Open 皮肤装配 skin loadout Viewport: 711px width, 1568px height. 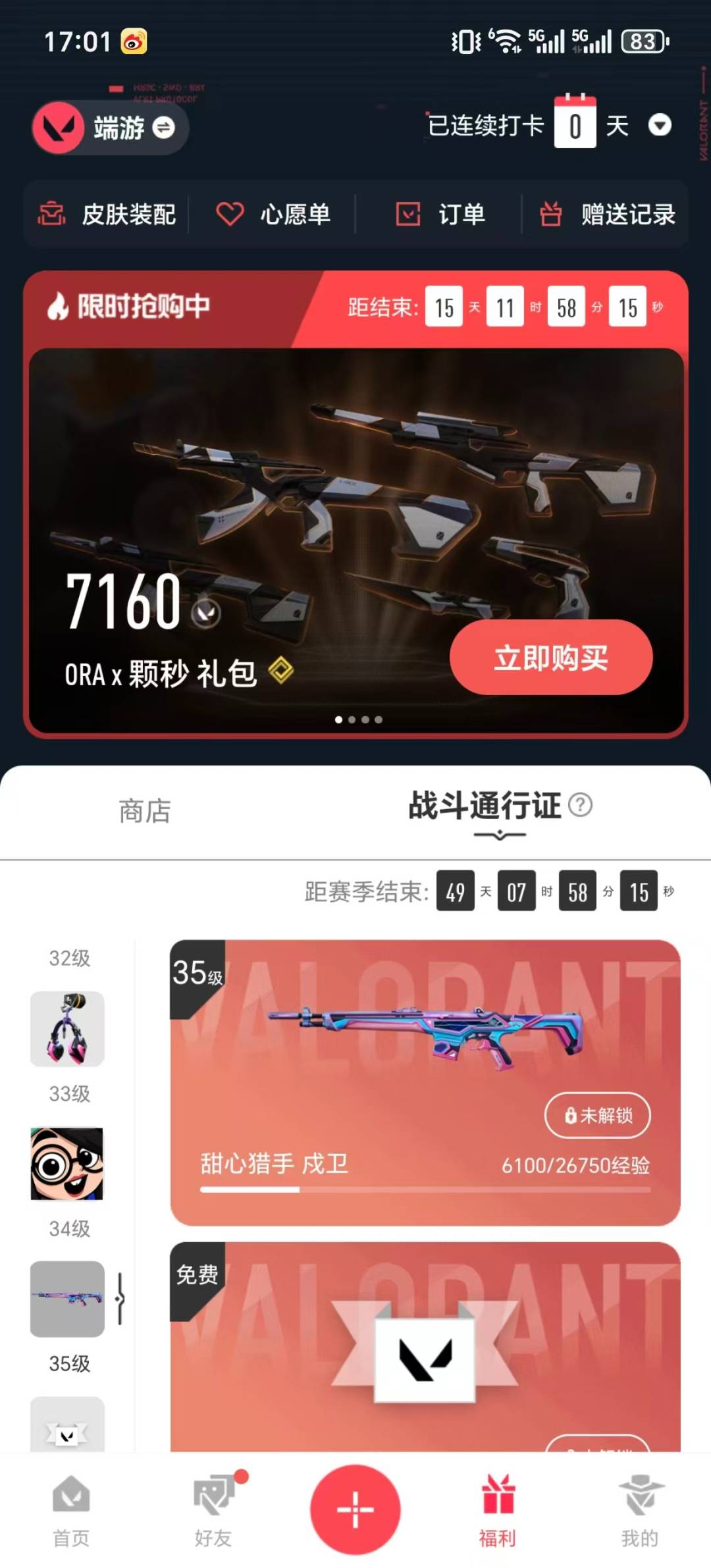tap(107, 215)
